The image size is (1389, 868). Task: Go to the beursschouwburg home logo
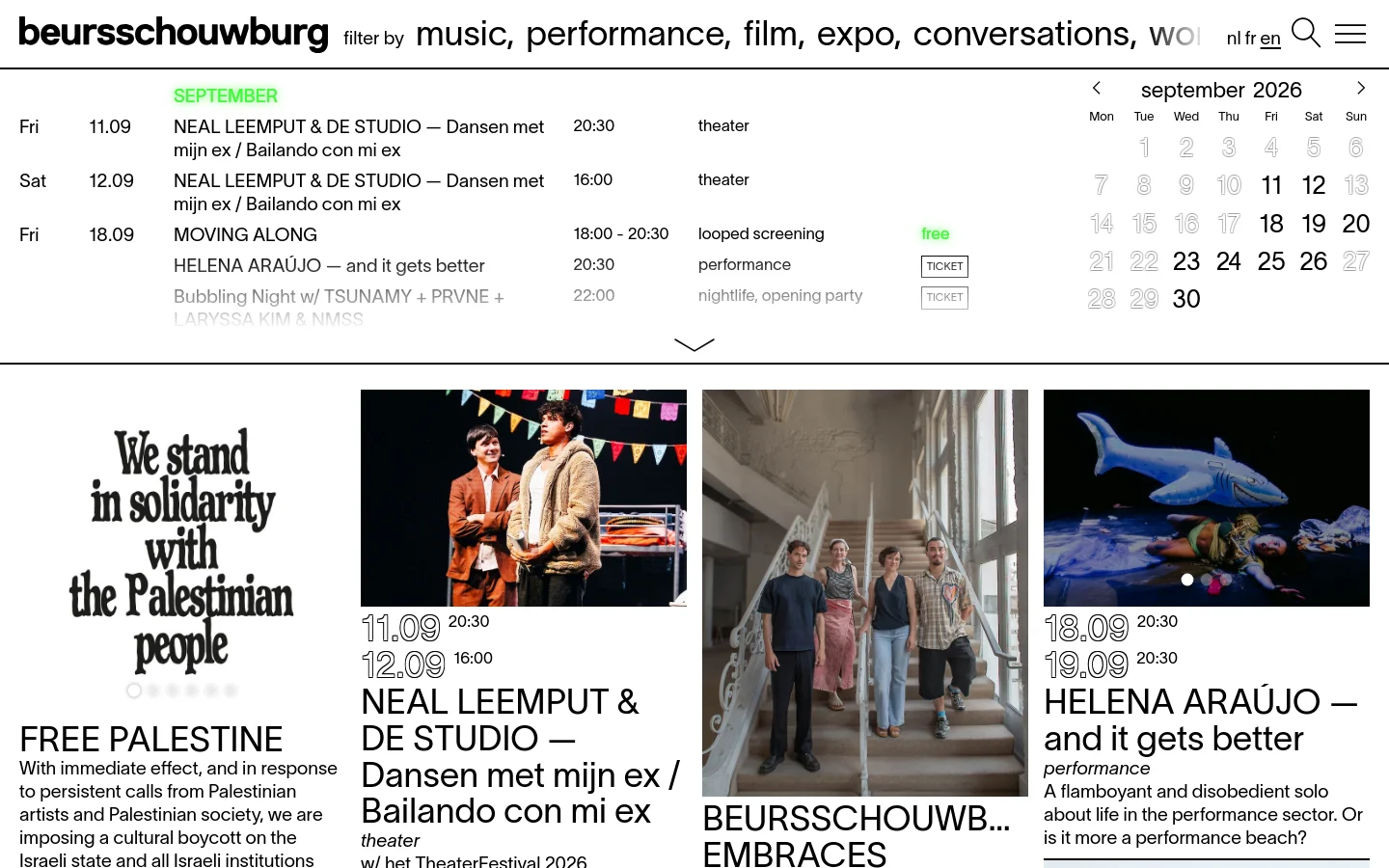(174, 33)
